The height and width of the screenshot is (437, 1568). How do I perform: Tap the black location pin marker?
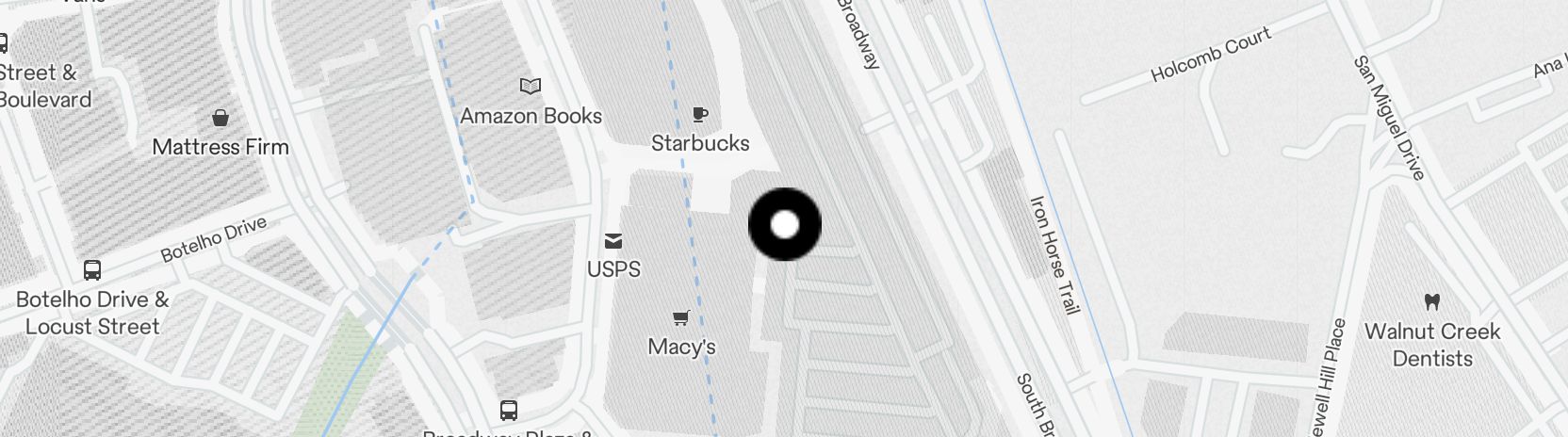click(784, 224)
